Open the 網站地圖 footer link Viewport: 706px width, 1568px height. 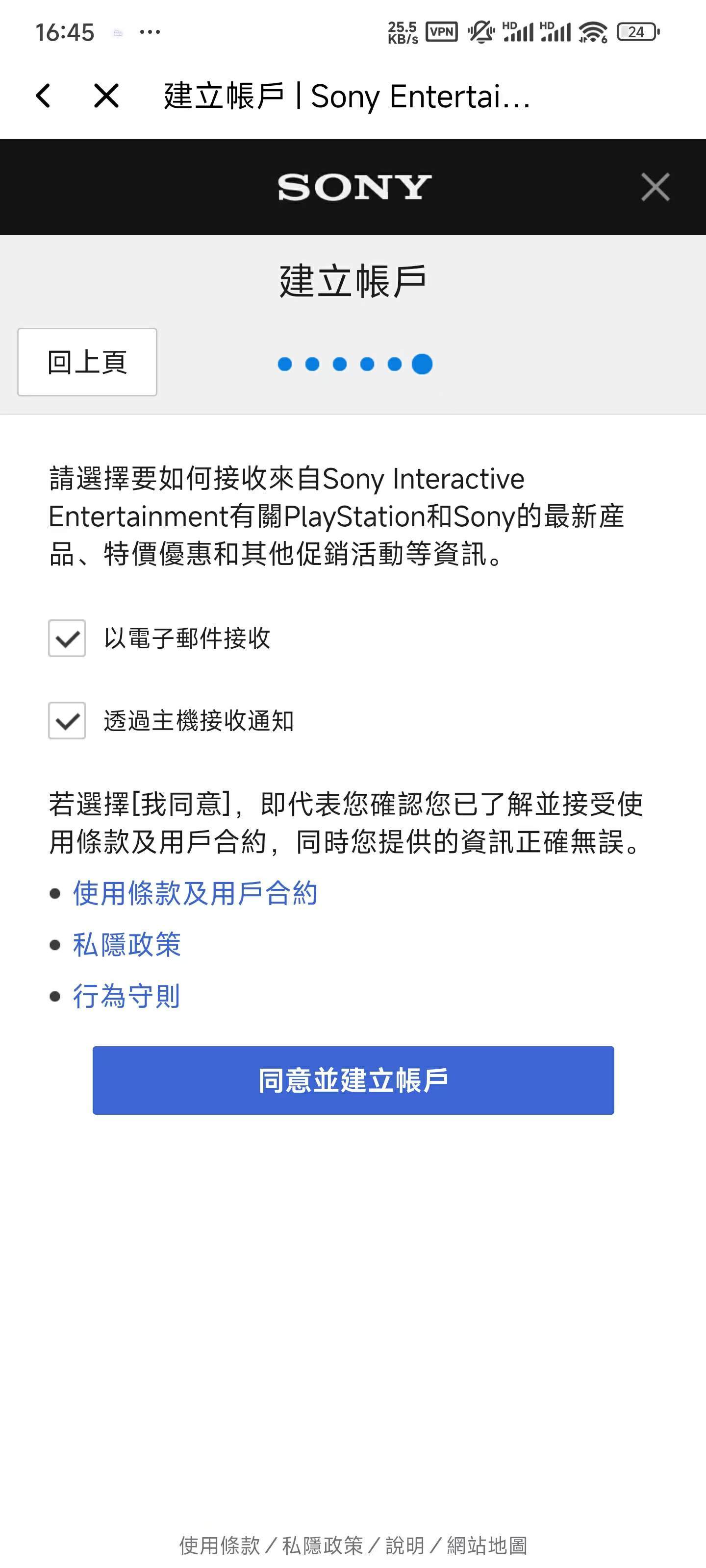[x=487, y=1545]
